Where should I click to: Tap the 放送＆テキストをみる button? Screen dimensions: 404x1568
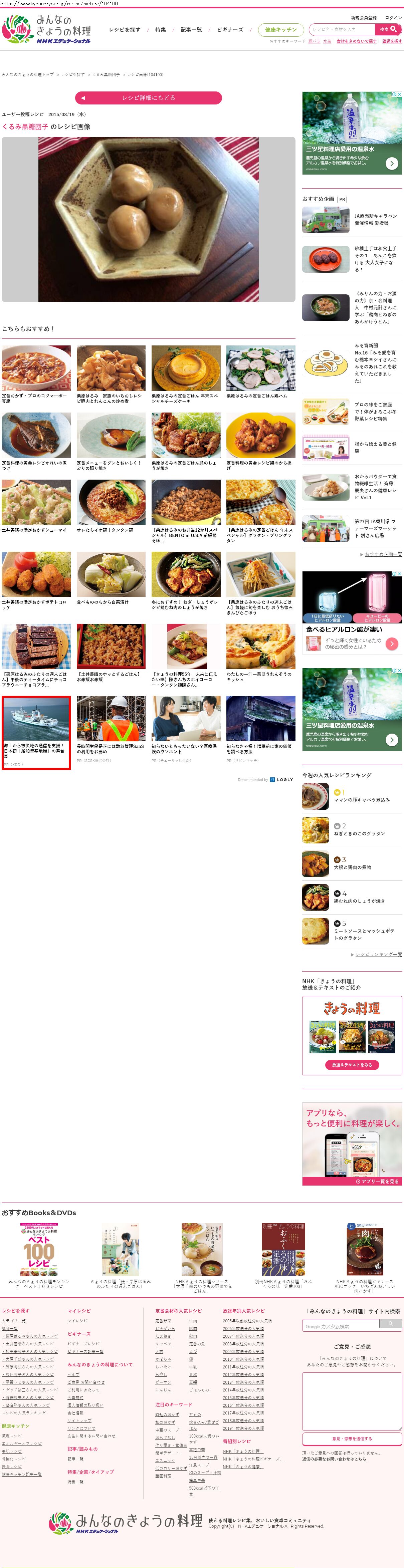click(x=352, y=1065)
